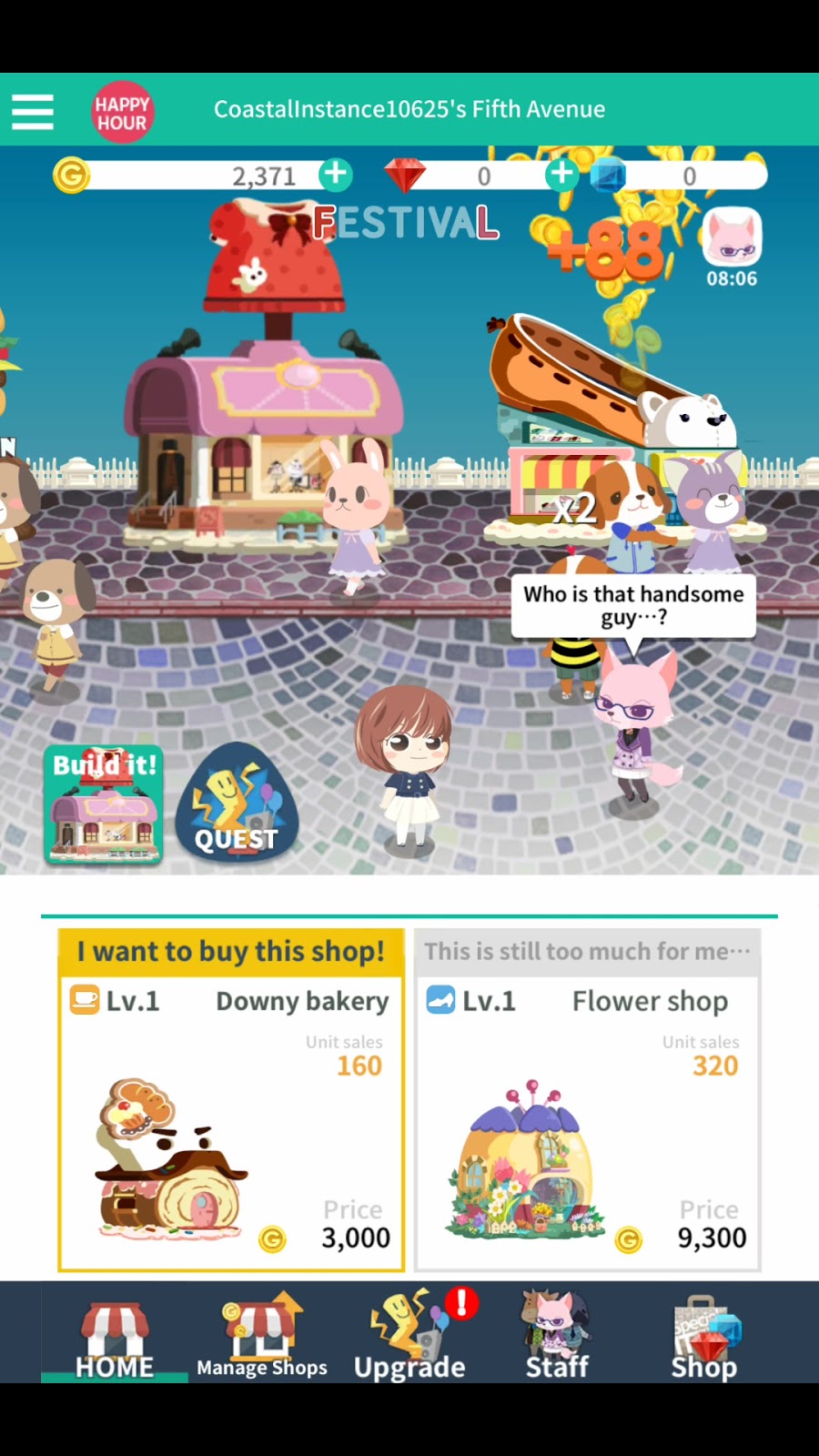Add more red gems with plus

point(561,174)
